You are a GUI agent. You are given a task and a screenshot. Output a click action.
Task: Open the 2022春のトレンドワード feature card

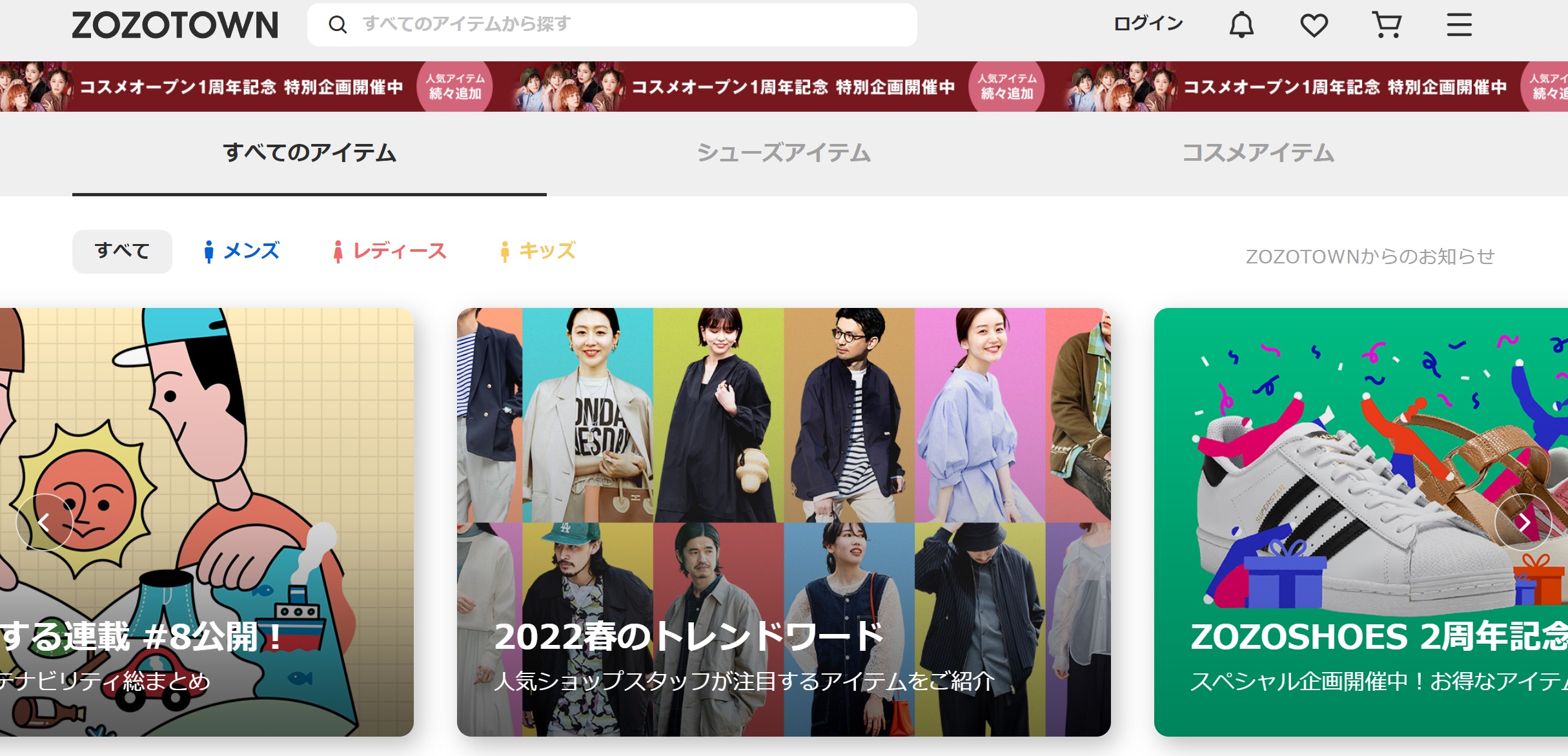[x=784, y=522]
